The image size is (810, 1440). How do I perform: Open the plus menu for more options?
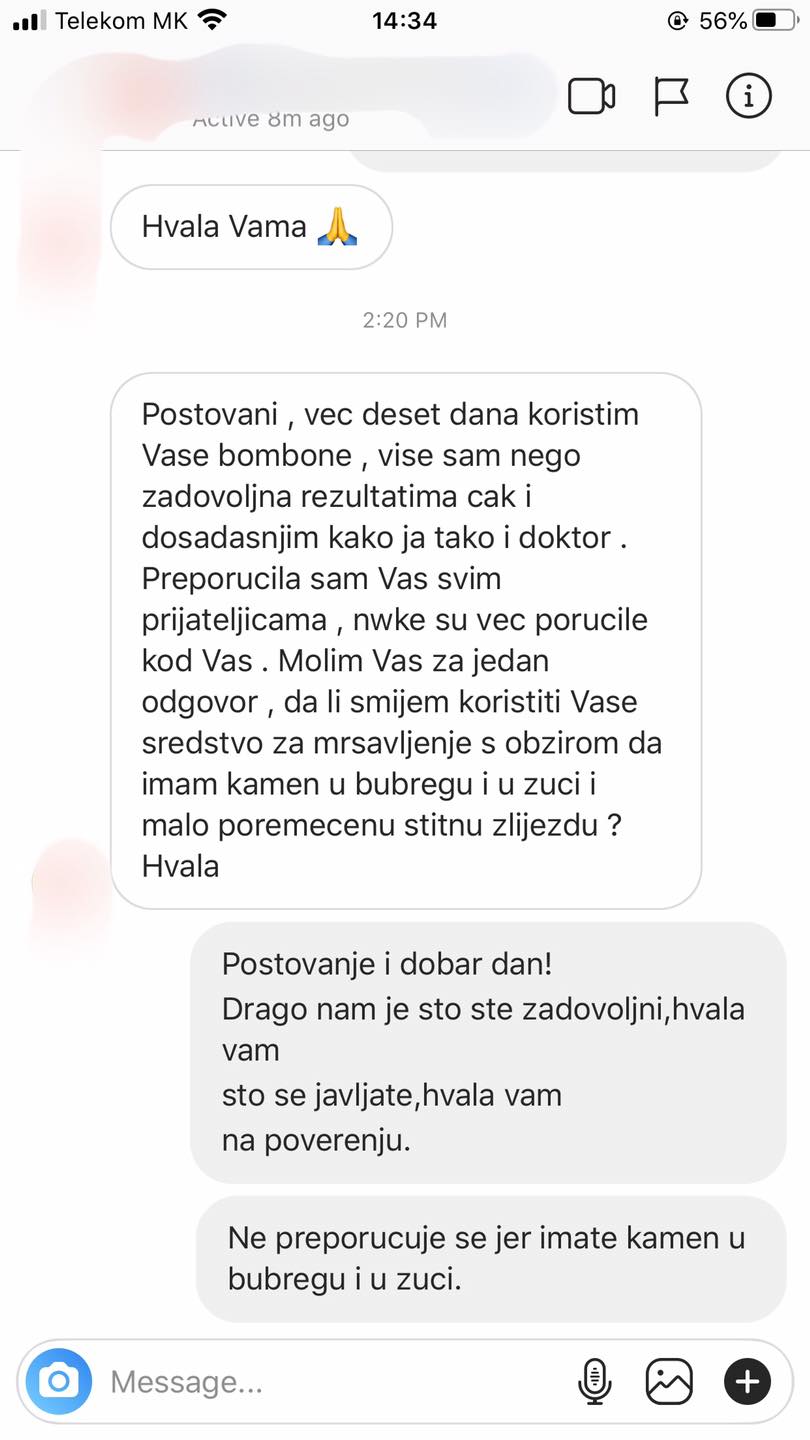(747, 1382)
